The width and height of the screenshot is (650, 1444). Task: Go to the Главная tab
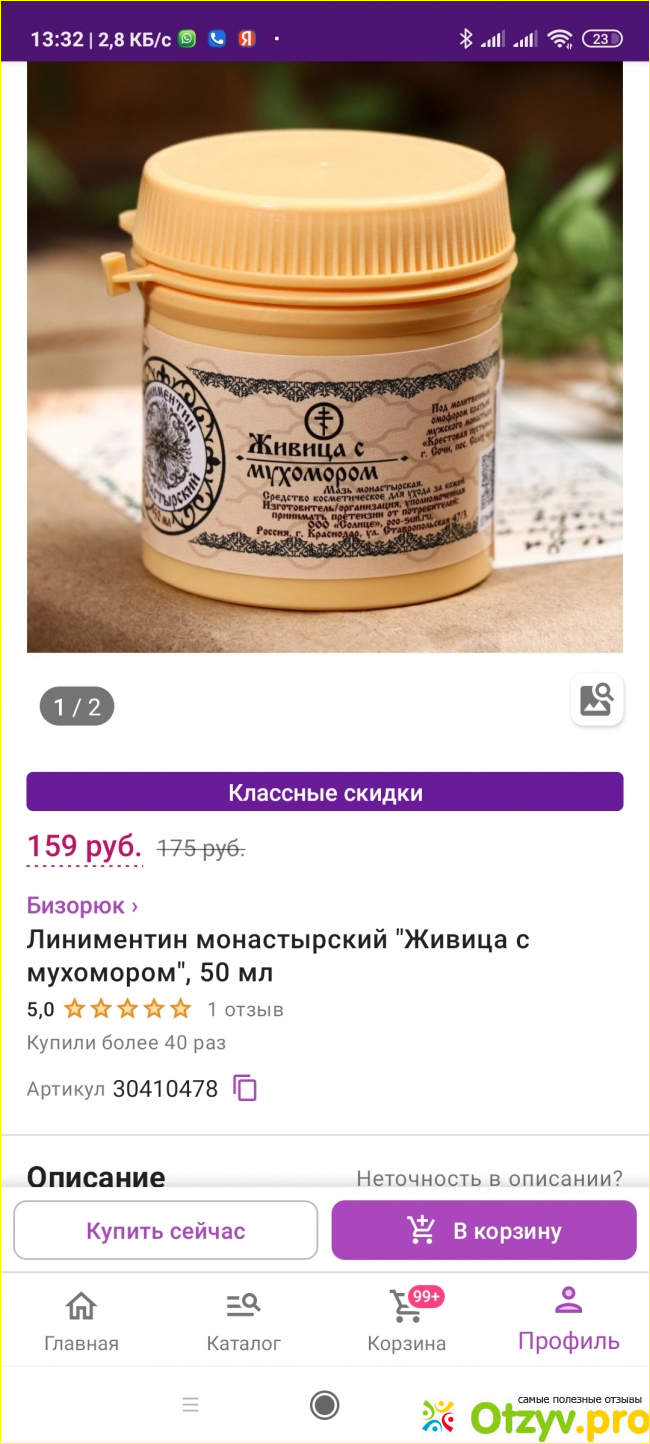pos(81,1320)
